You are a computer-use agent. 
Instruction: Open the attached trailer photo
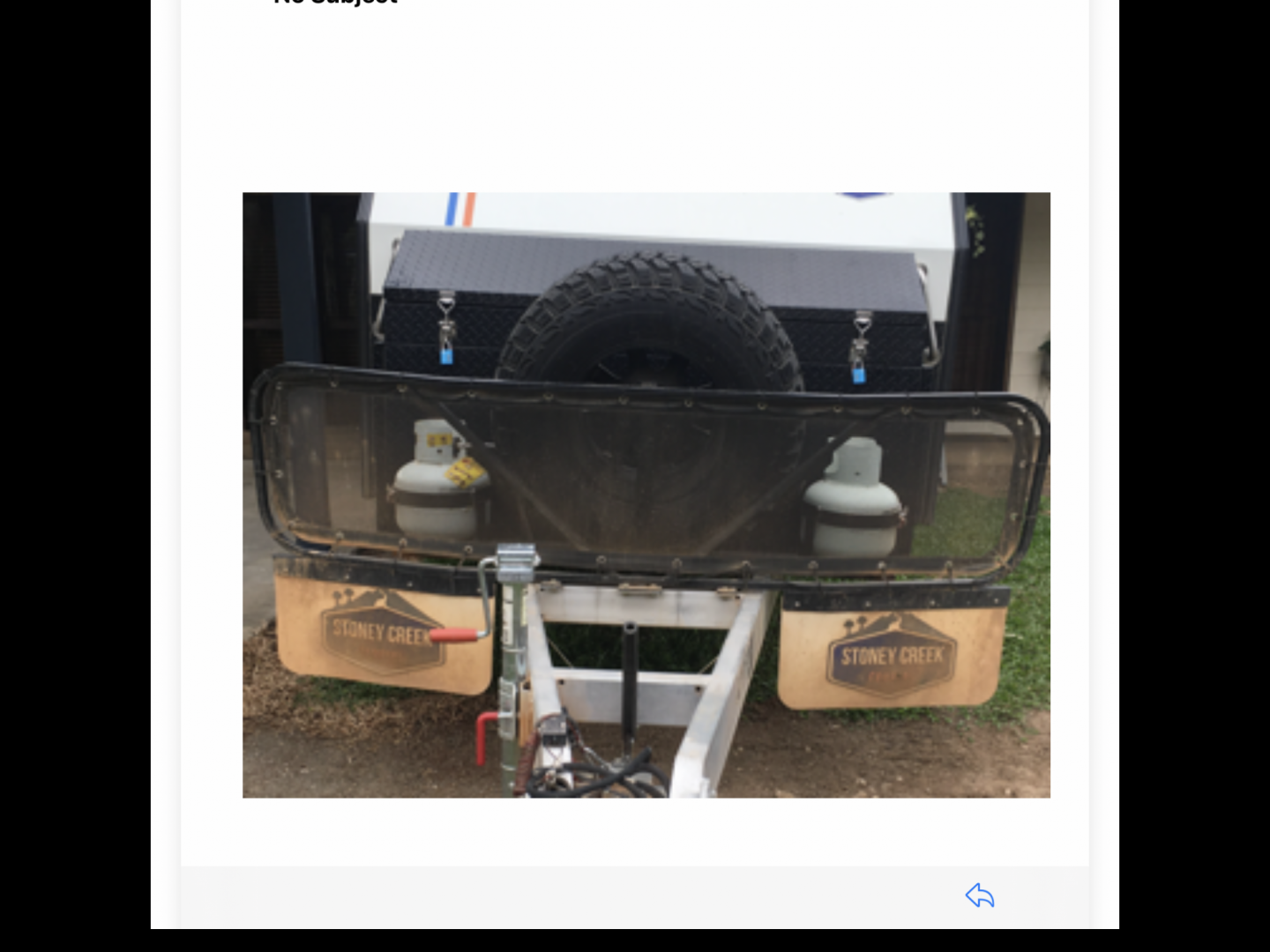coord(646,495)
